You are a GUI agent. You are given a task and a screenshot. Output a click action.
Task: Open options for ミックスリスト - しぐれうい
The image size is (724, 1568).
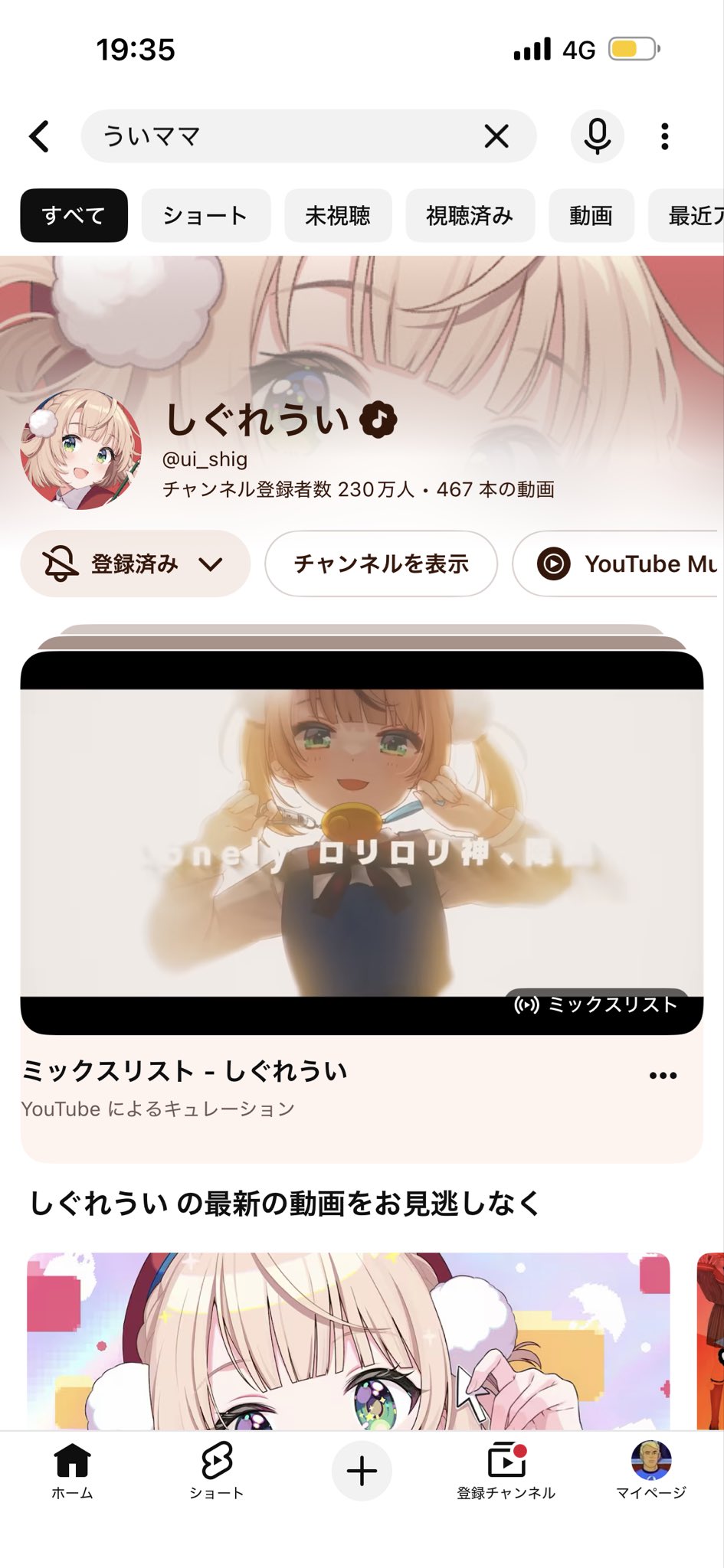click(x=663, y=1076)
